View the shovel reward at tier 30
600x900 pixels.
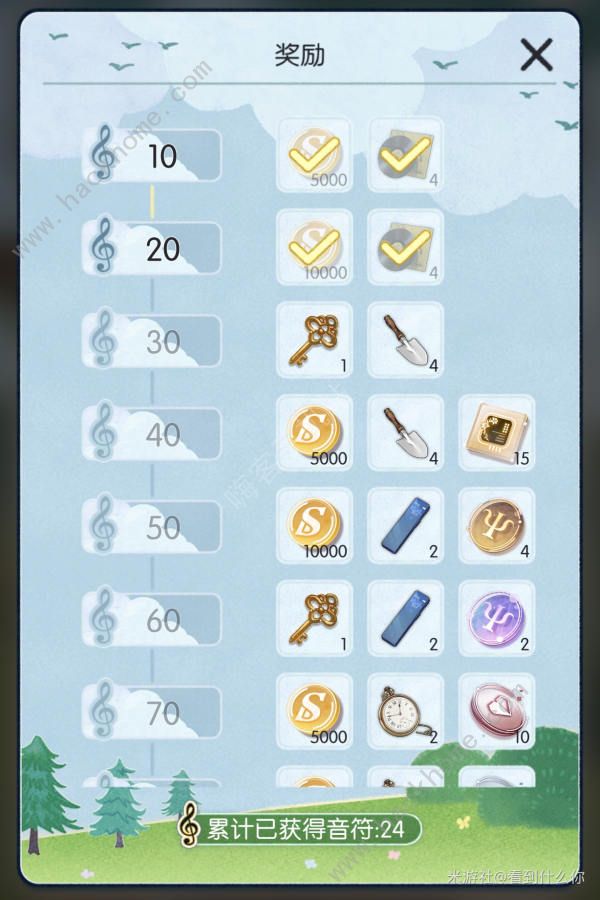[405, 340]
